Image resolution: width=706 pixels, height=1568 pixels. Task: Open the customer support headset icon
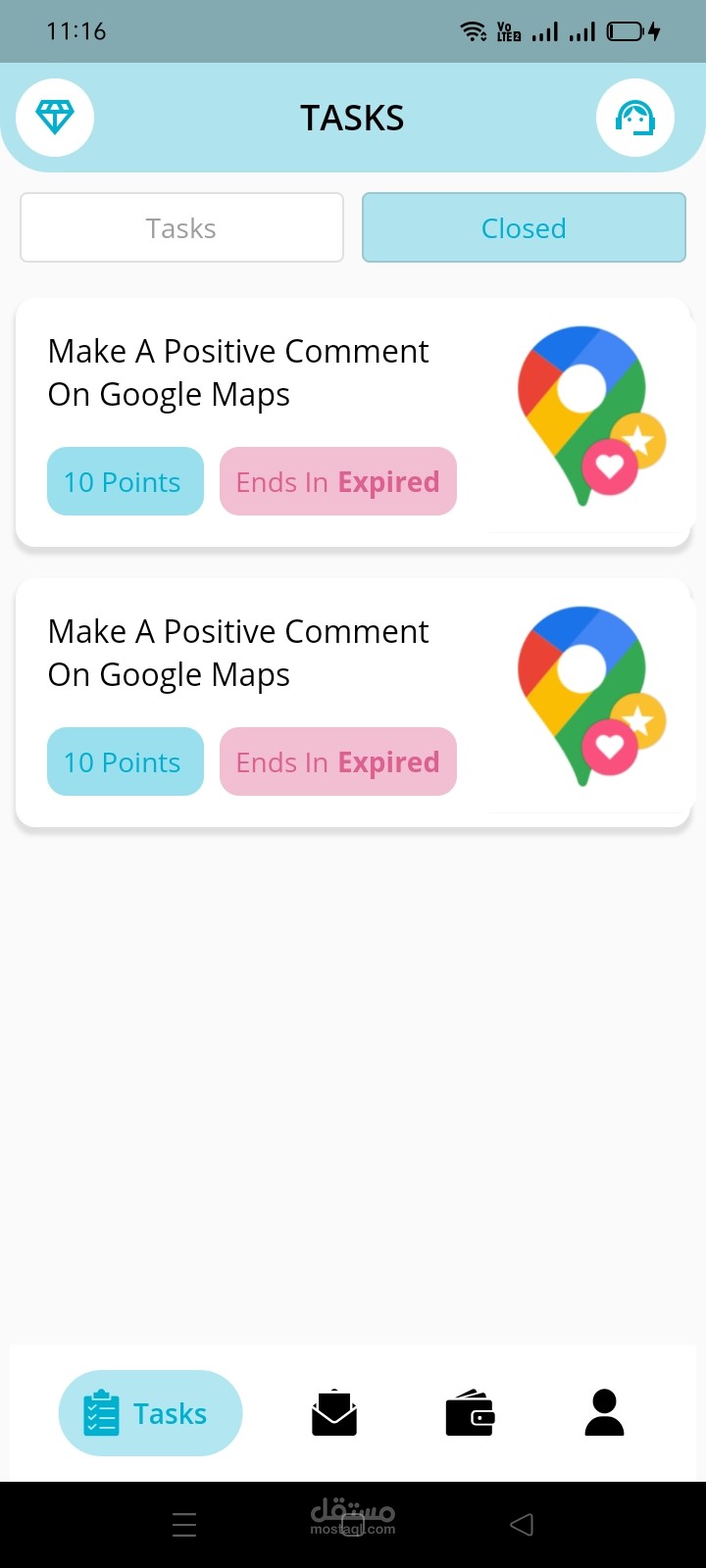pos(635,118)
